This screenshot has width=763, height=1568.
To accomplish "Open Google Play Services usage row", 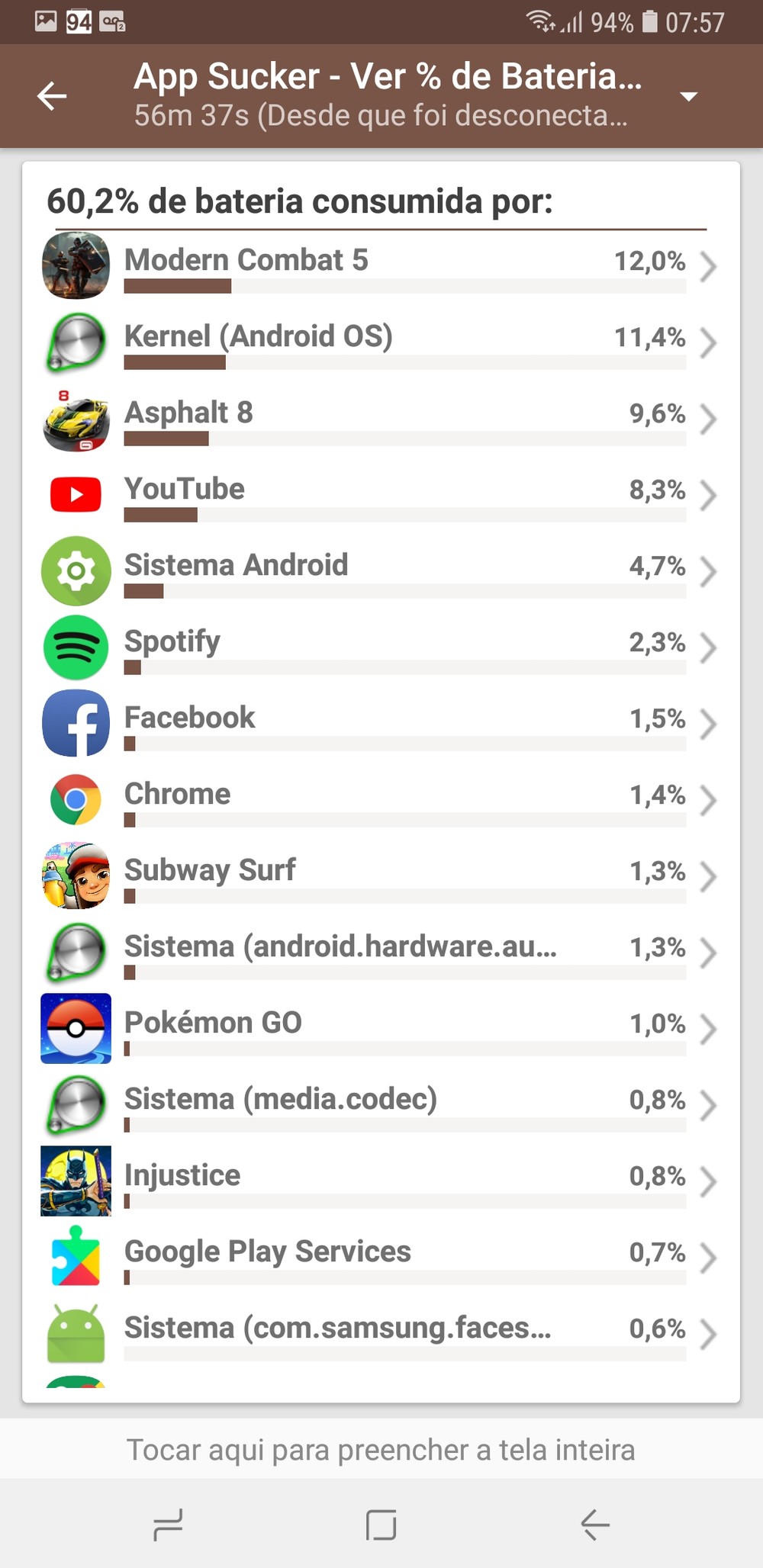I will (381, 1258).
